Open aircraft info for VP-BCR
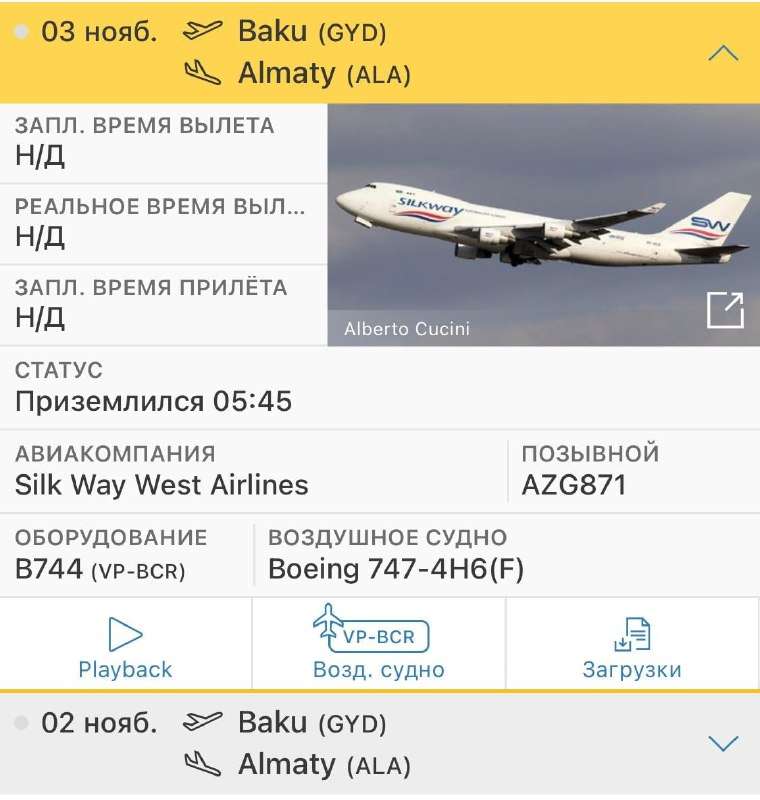760x800 pixels. coord(378,646)
